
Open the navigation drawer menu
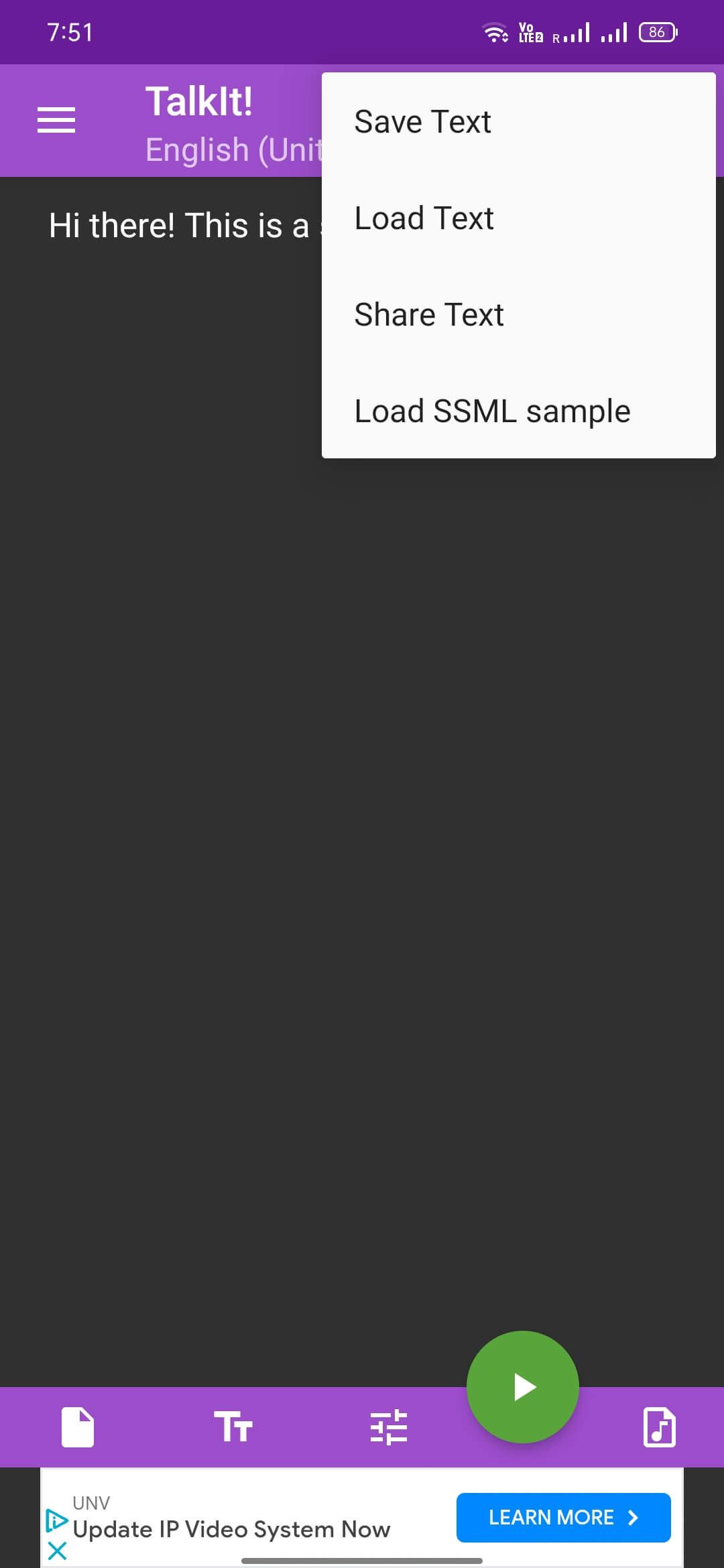pos(56,121)
